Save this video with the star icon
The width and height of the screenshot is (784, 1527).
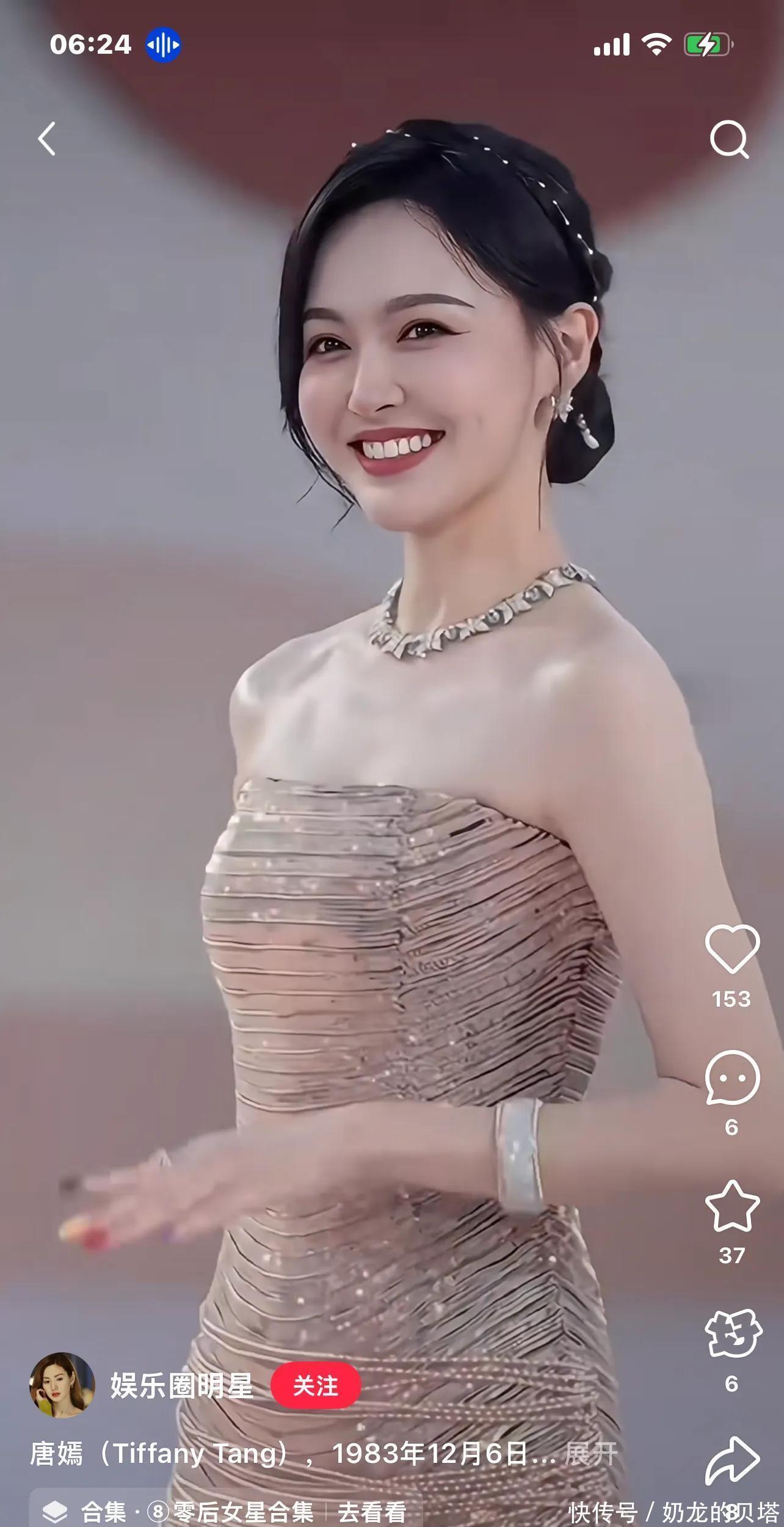(x=732, y=1206)
